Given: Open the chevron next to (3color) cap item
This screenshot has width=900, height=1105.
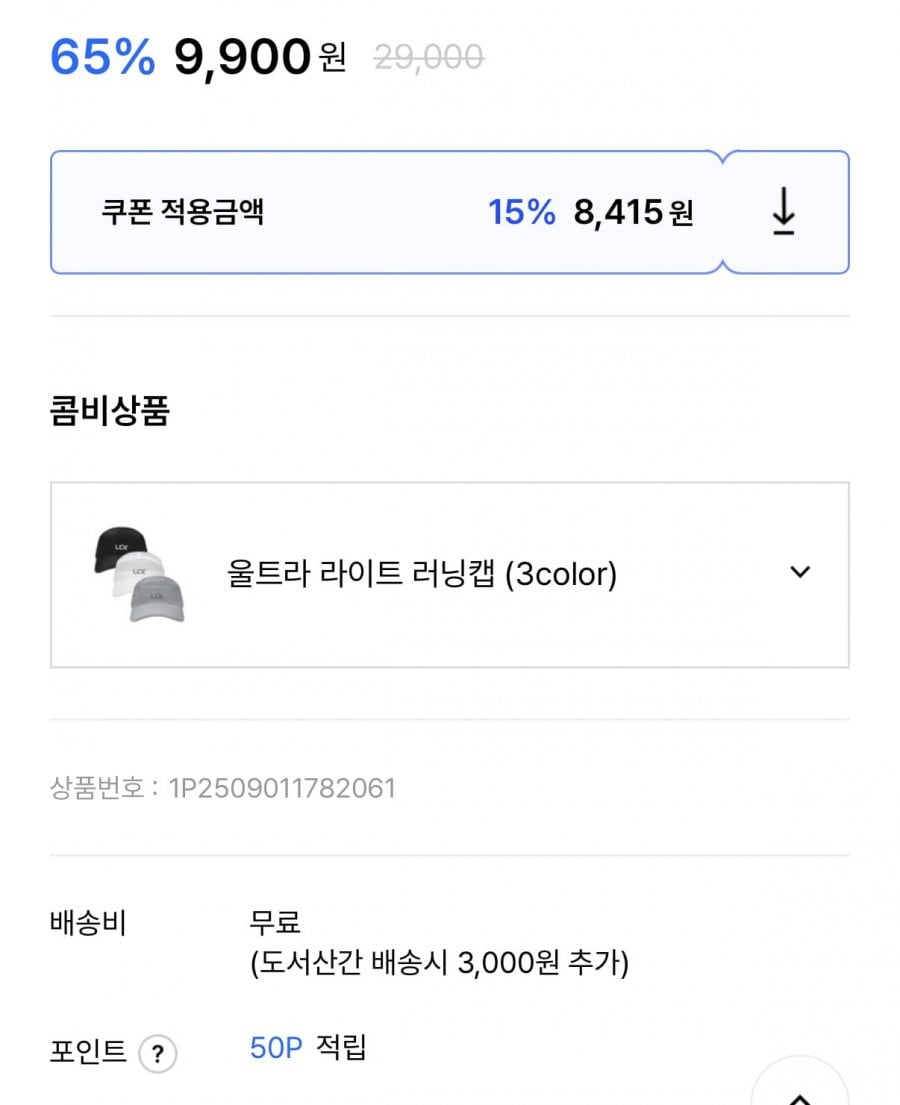Looking at the screenshot, I should point(799,572).
